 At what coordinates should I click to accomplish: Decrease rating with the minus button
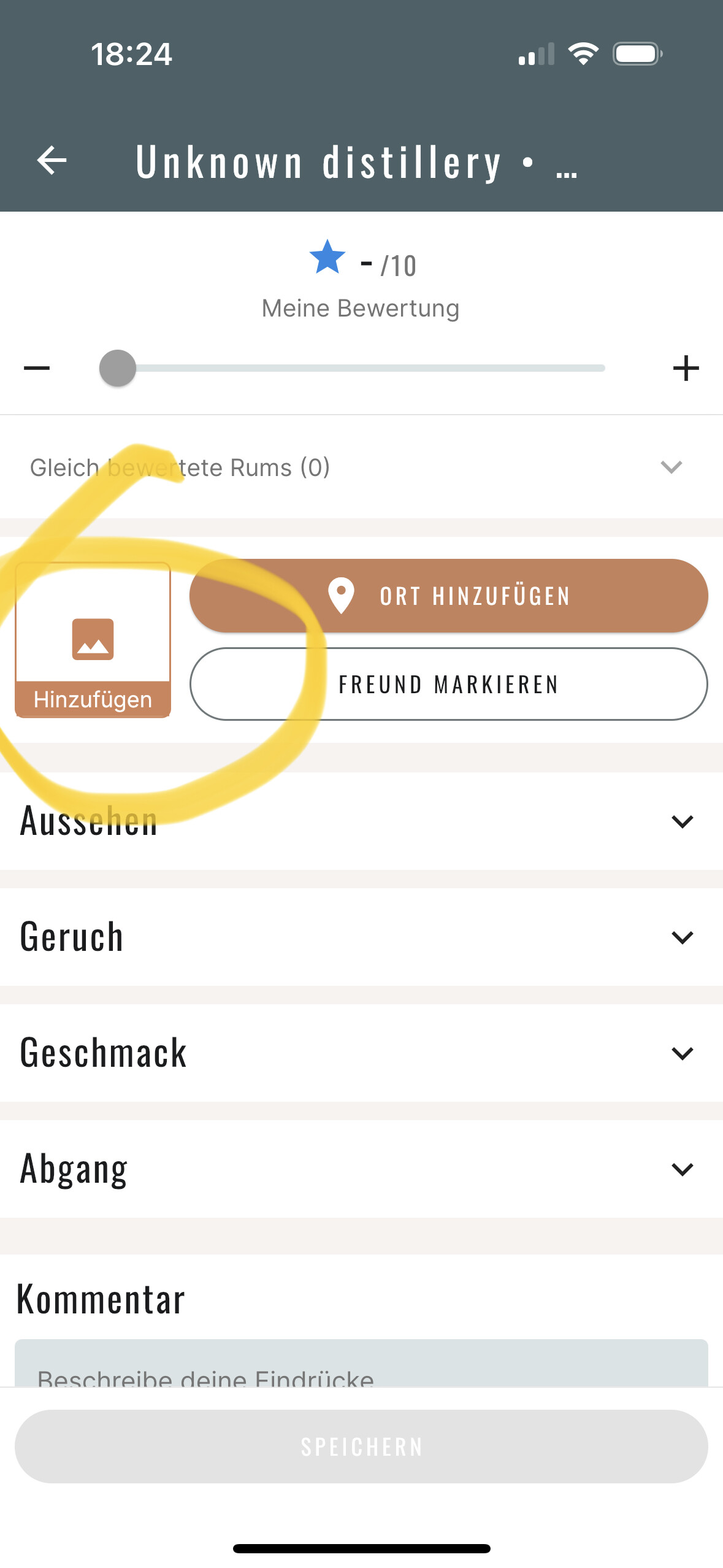37,368
